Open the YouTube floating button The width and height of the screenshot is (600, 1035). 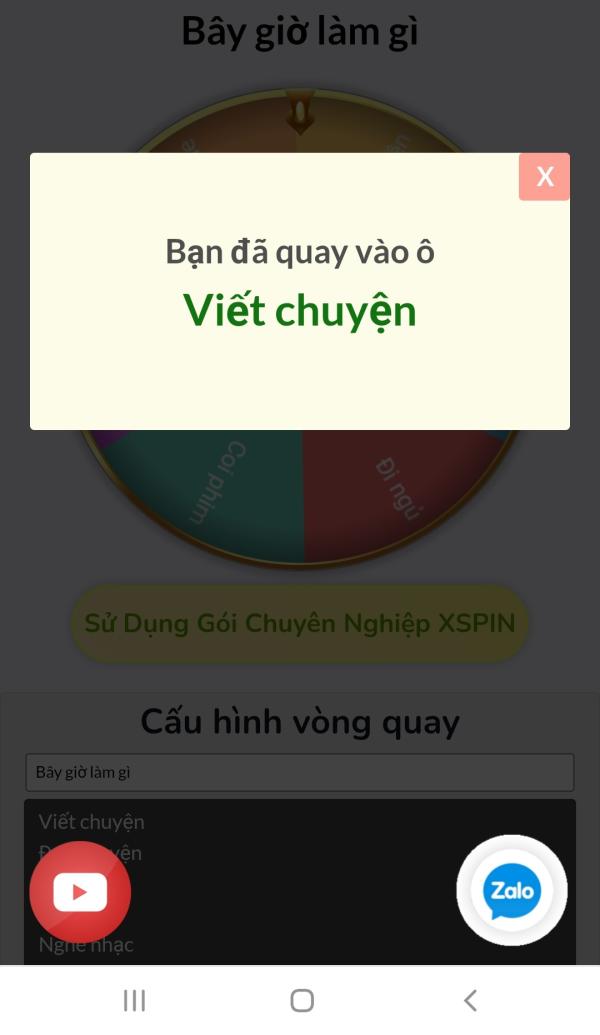[x=80, y=892]
